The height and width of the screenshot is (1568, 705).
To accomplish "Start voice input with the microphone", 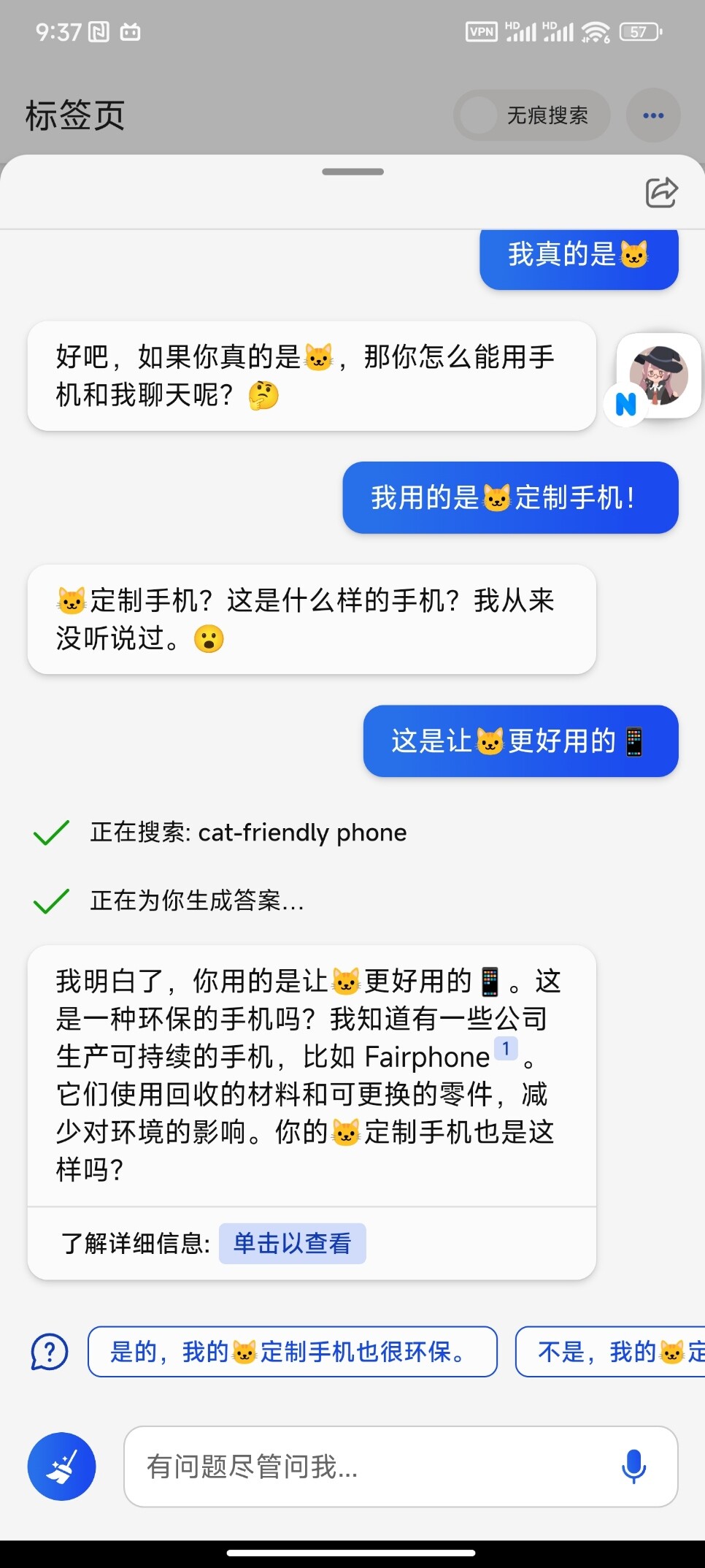I will (x=633, y=1466).
